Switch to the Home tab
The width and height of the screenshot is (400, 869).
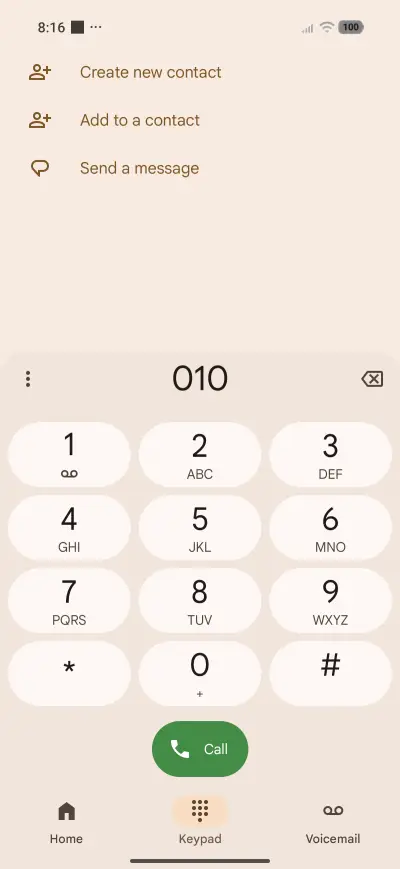66,822
